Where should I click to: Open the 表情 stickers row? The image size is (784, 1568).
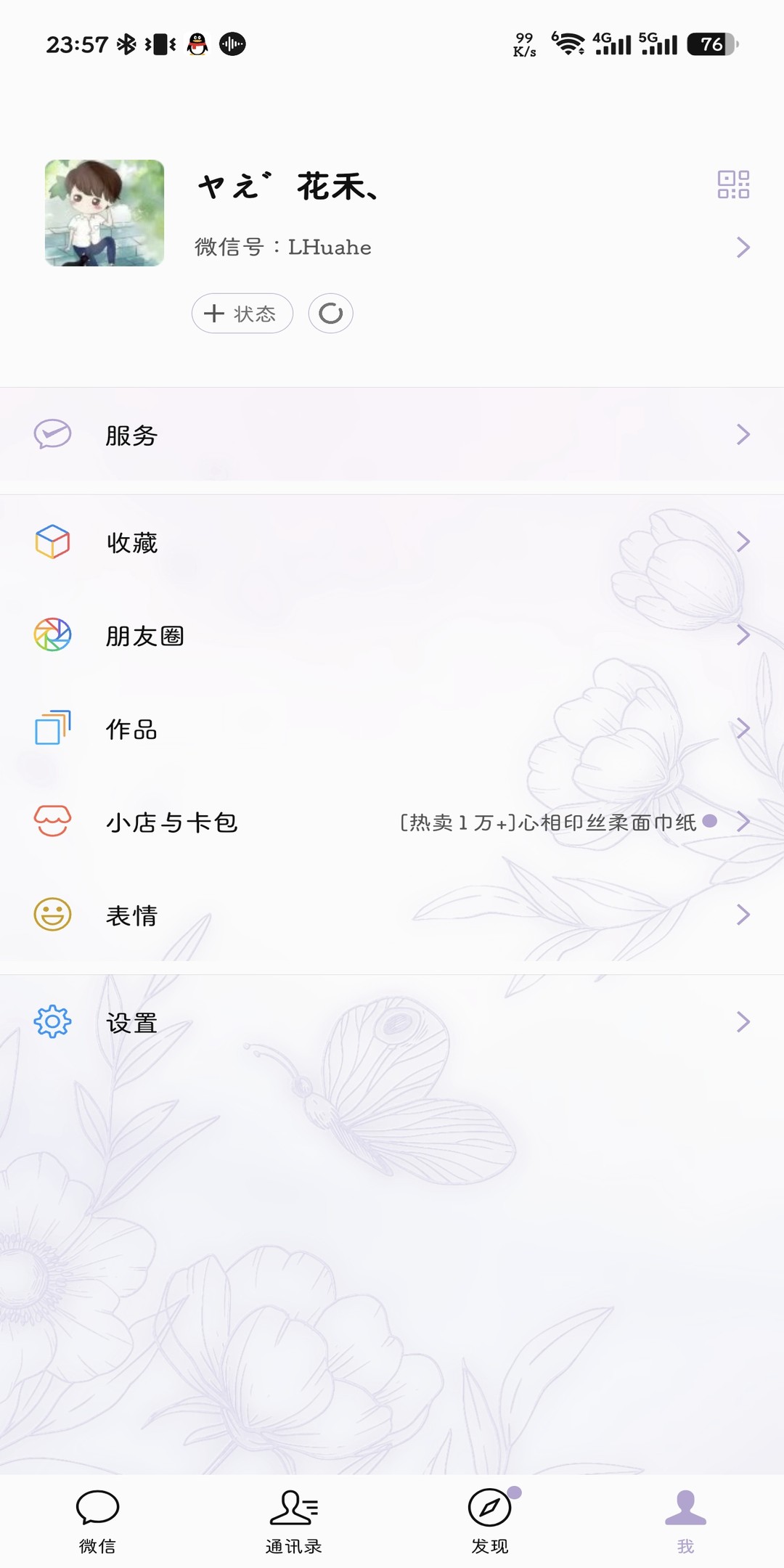tap(392, 915)
